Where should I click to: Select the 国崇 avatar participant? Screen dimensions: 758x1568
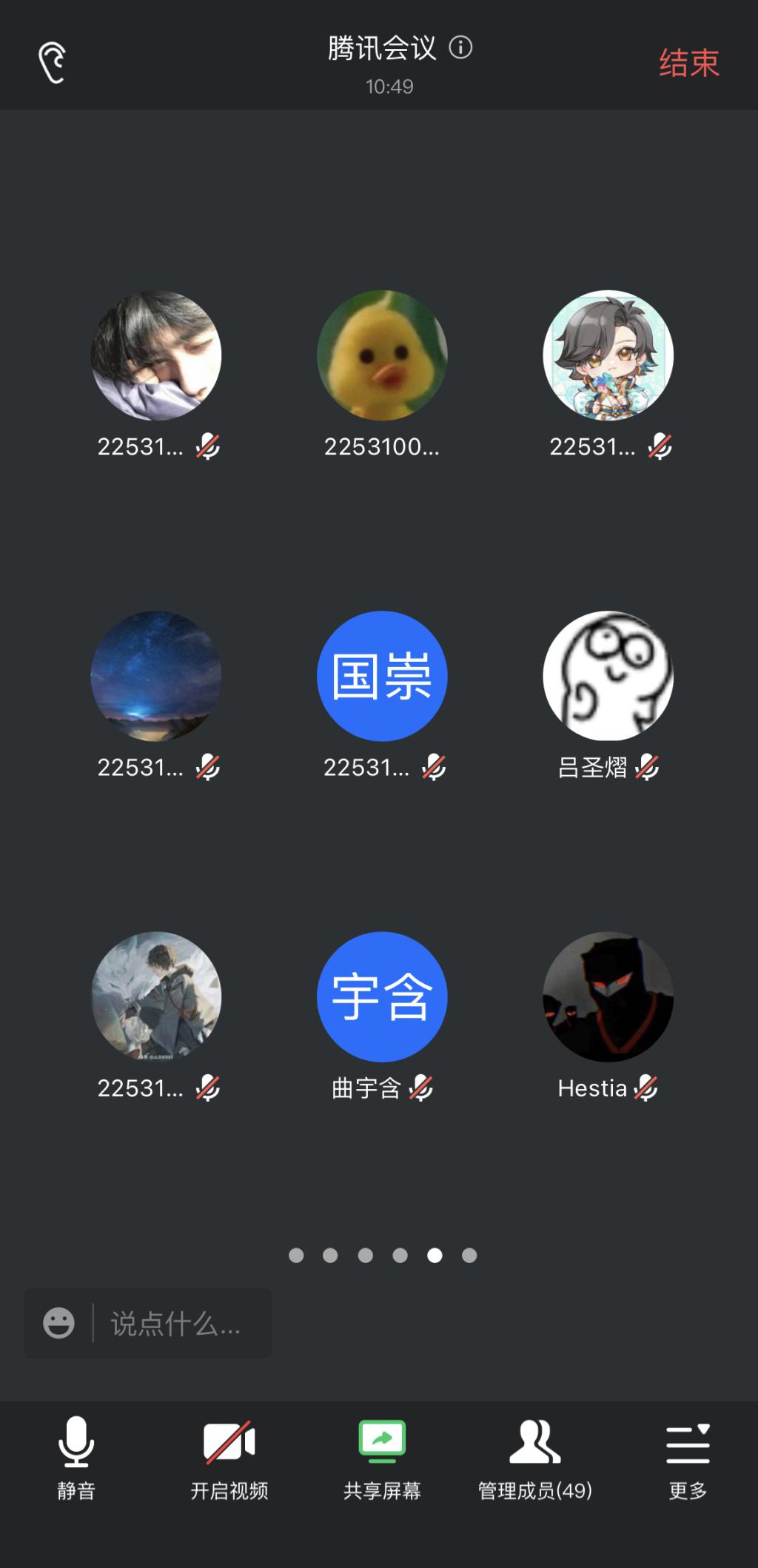[x=382, y=675]
